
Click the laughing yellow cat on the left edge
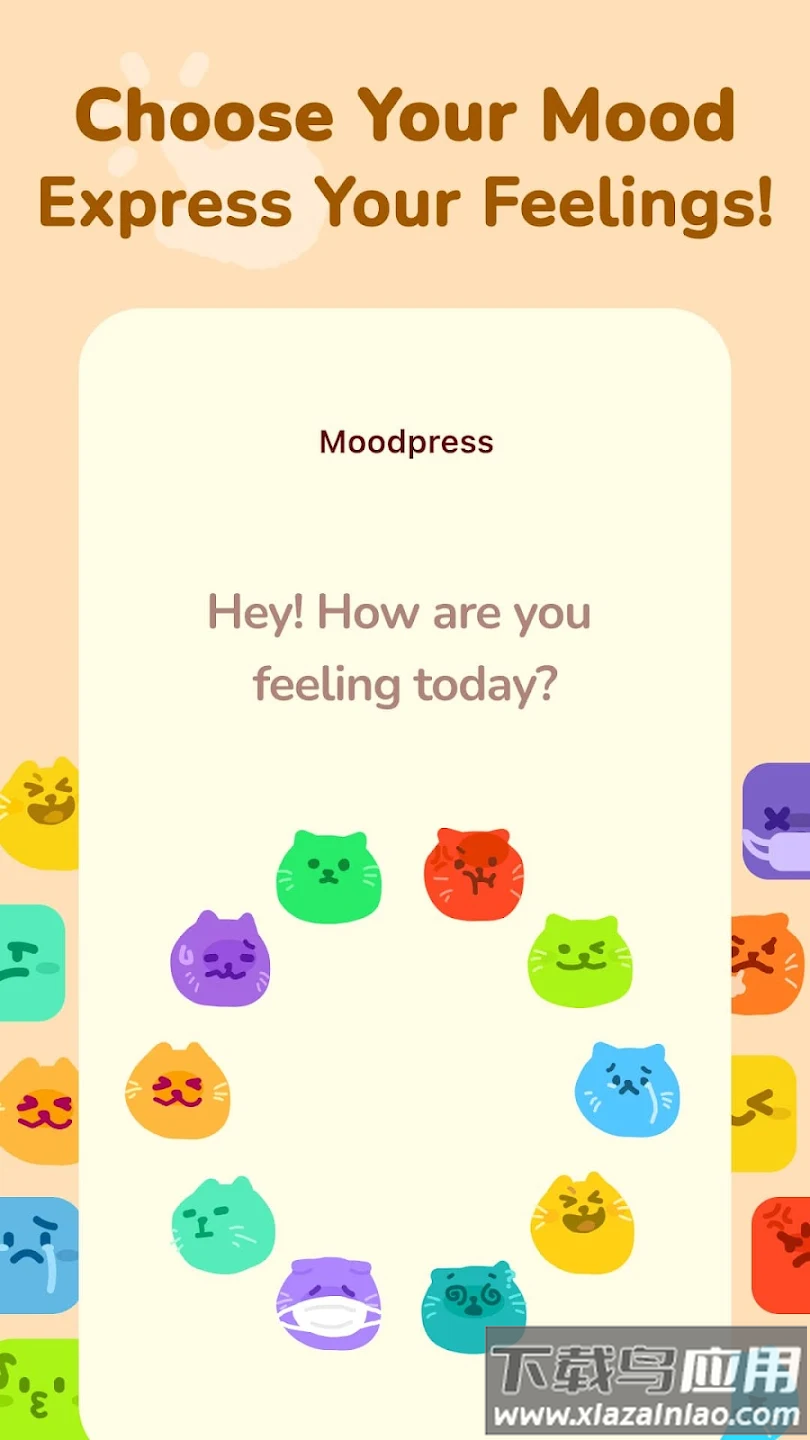tap(38, 805)
